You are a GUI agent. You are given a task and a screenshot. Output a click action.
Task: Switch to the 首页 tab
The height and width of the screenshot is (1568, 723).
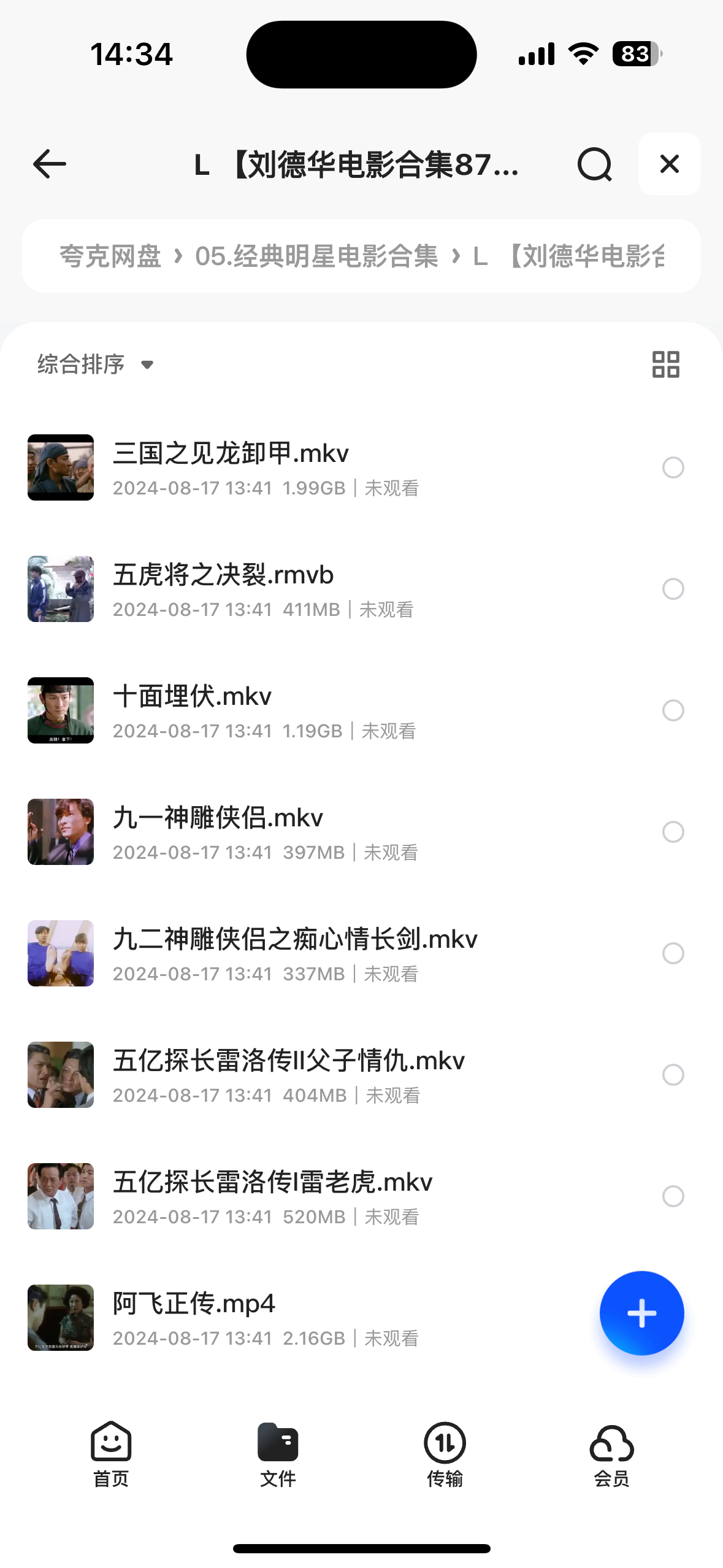111,1454
